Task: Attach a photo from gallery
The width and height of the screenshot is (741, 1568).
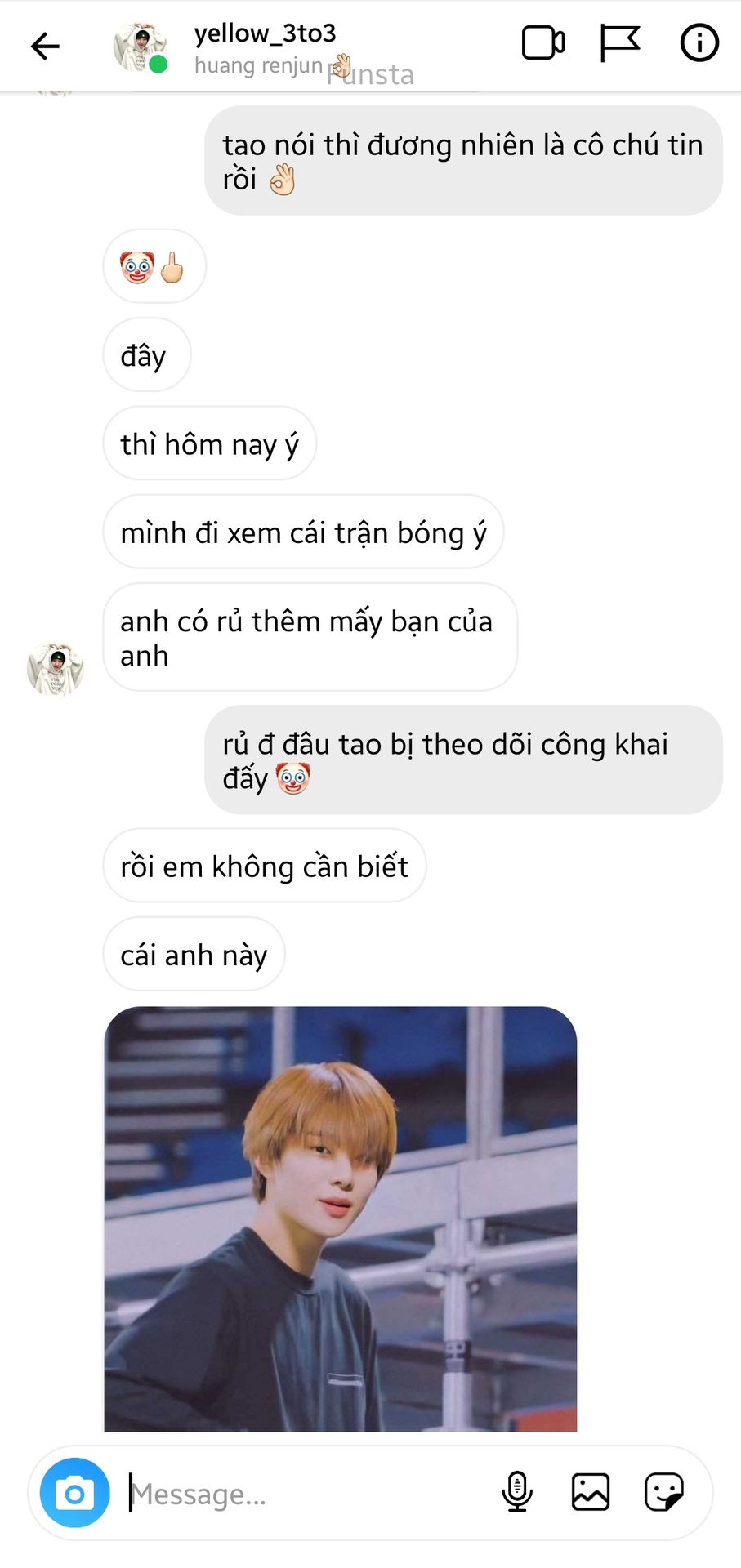Action: click(591, 1492)
